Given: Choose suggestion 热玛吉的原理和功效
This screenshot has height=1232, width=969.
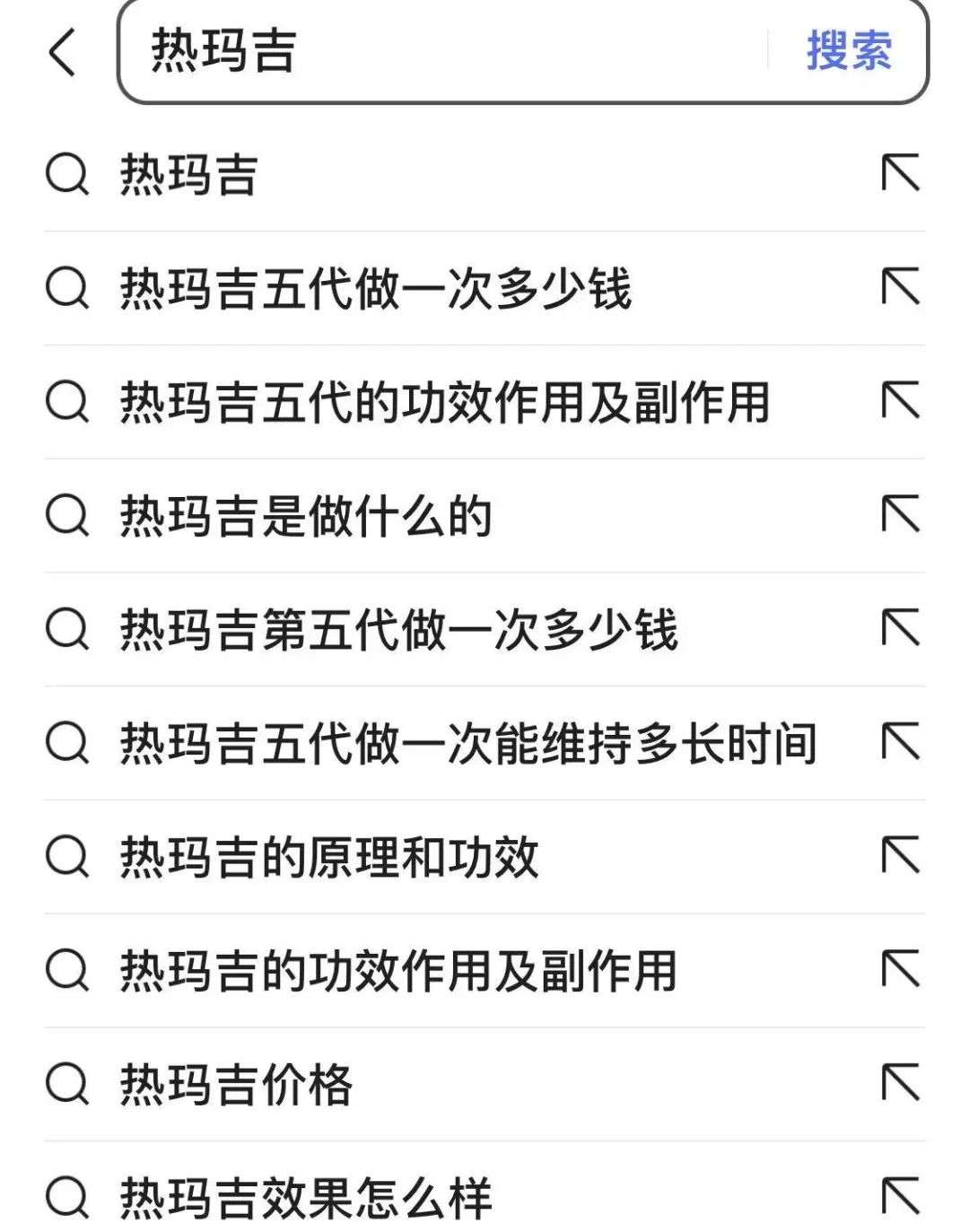Looking at the screenshot, I should pyautogui.click(x=329, y=858).
